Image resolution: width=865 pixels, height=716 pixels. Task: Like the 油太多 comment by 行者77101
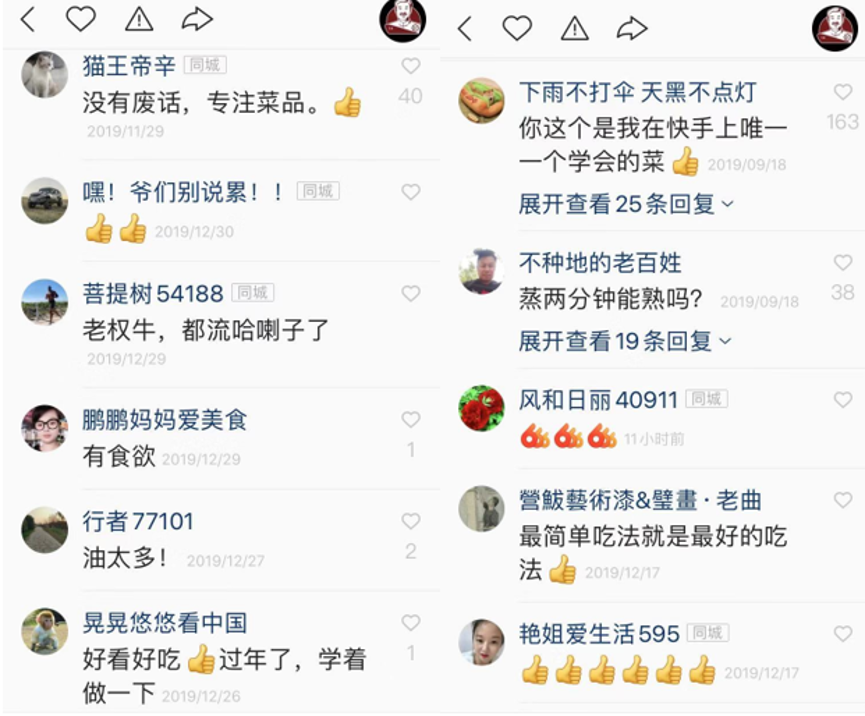(410, 522)
